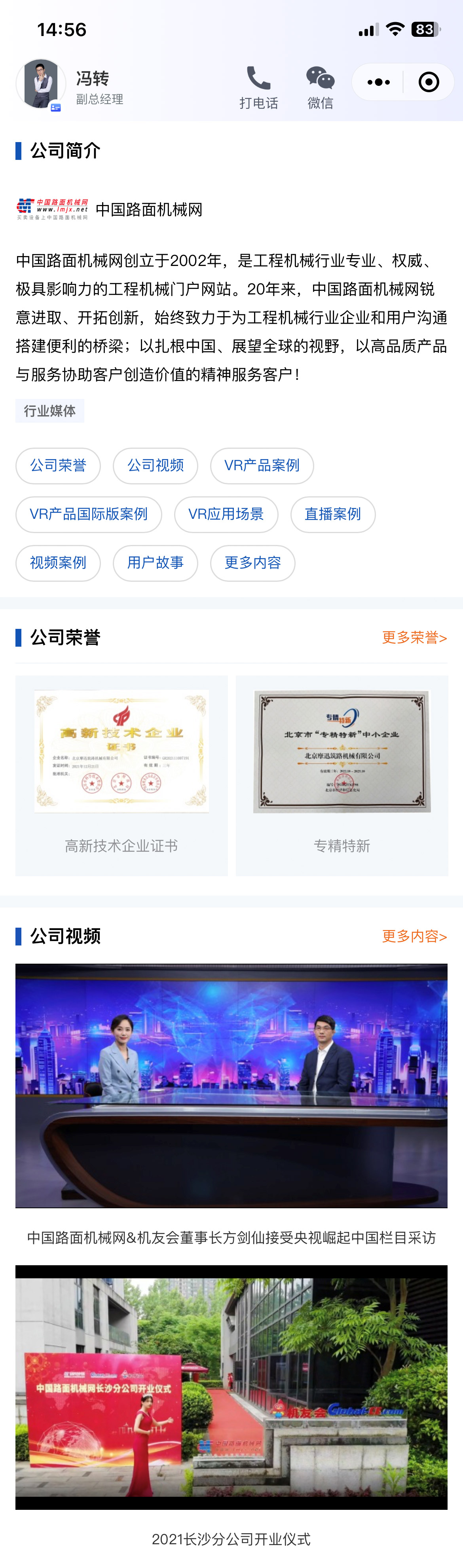Select the 公司视频 chip
Image resolution: width=463 pixels, height=1568 pixels.
[x=156, y=466]
